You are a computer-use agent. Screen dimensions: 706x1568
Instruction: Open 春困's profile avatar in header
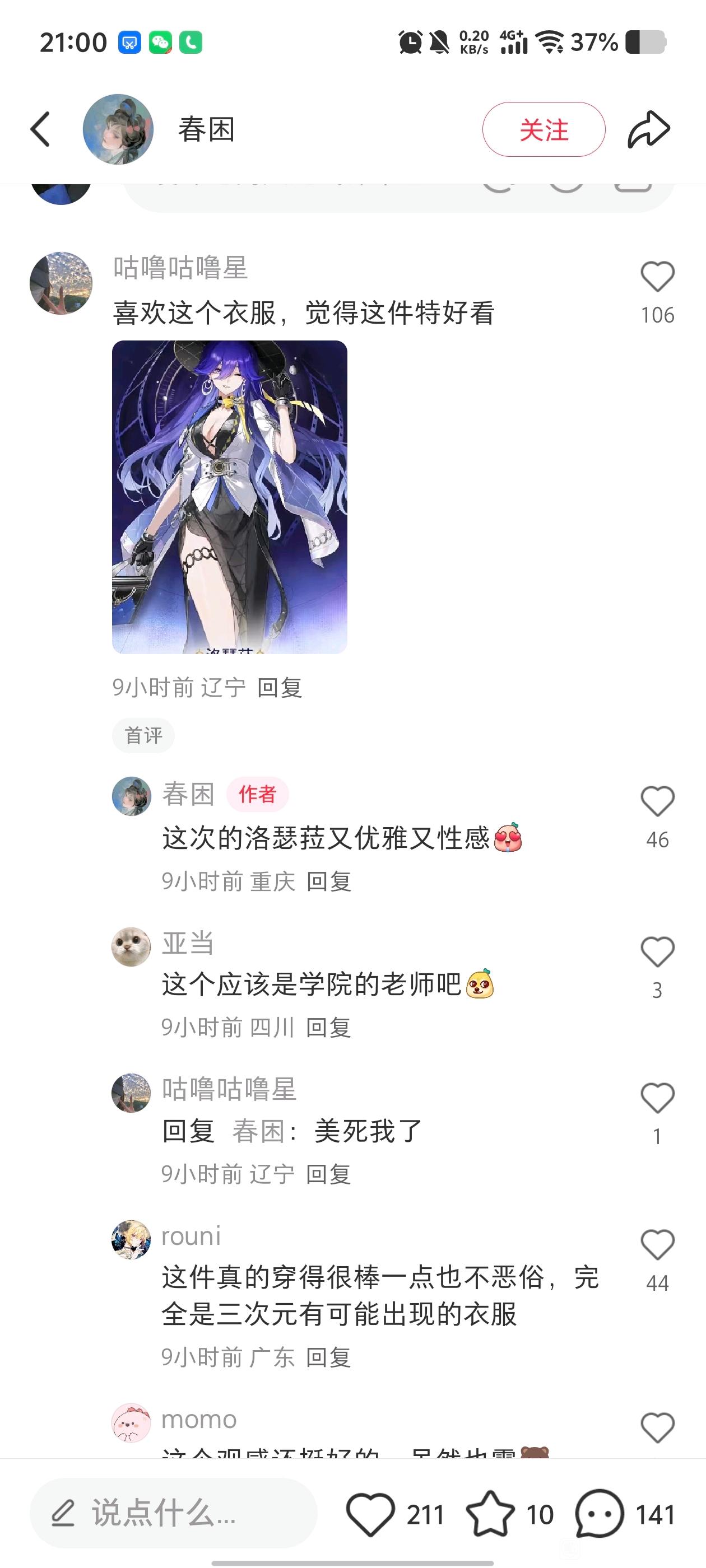[118, 129]
